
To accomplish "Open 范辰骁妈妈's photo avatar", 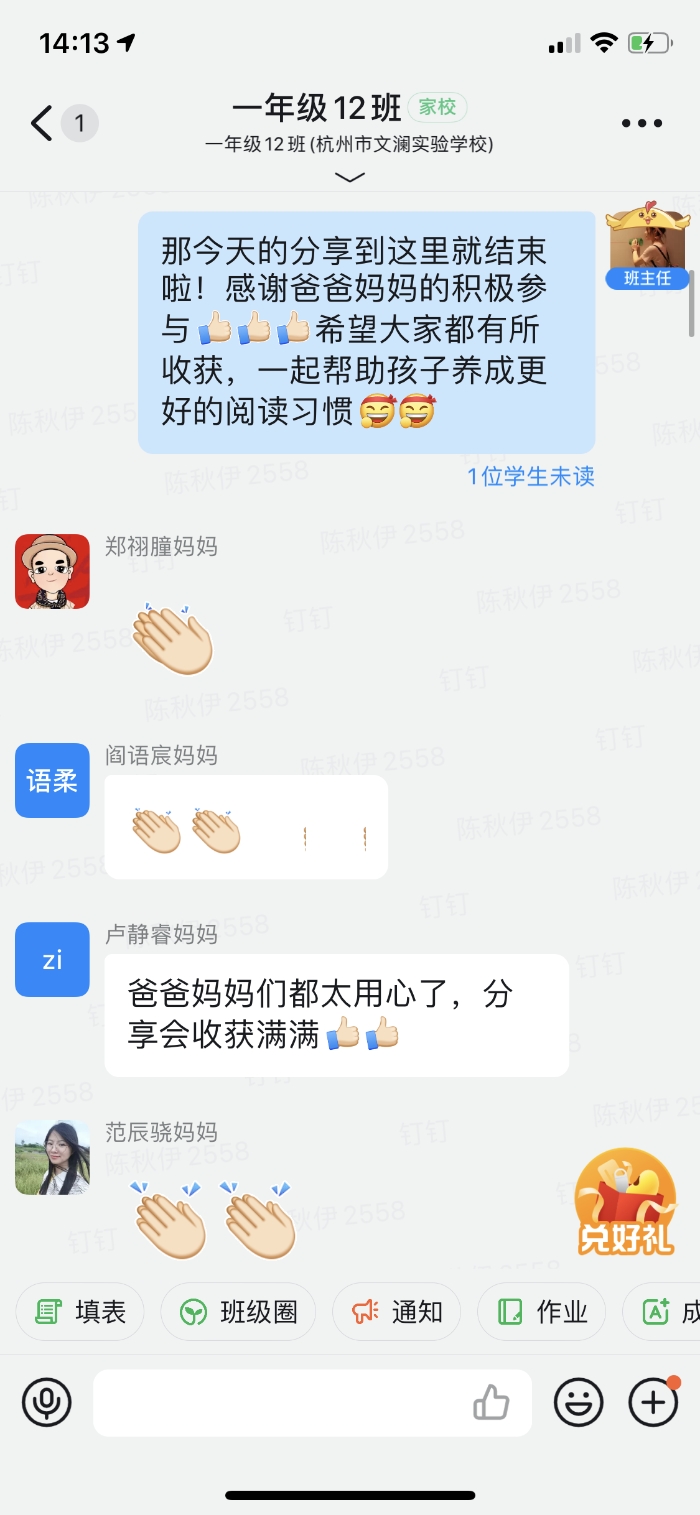I will click(x=52, y=1157).
